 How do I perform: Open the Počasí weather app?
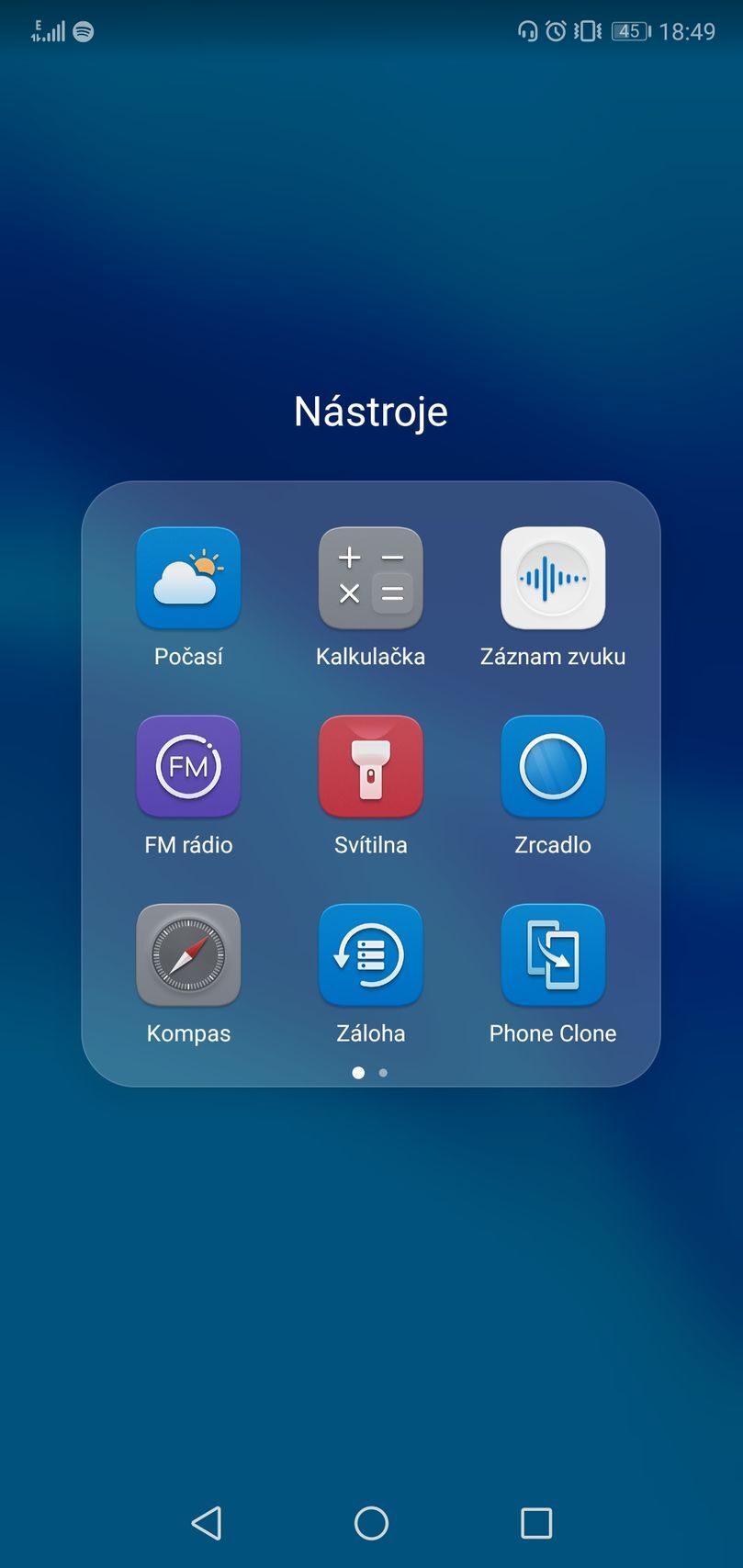click(x=188, y=577)
